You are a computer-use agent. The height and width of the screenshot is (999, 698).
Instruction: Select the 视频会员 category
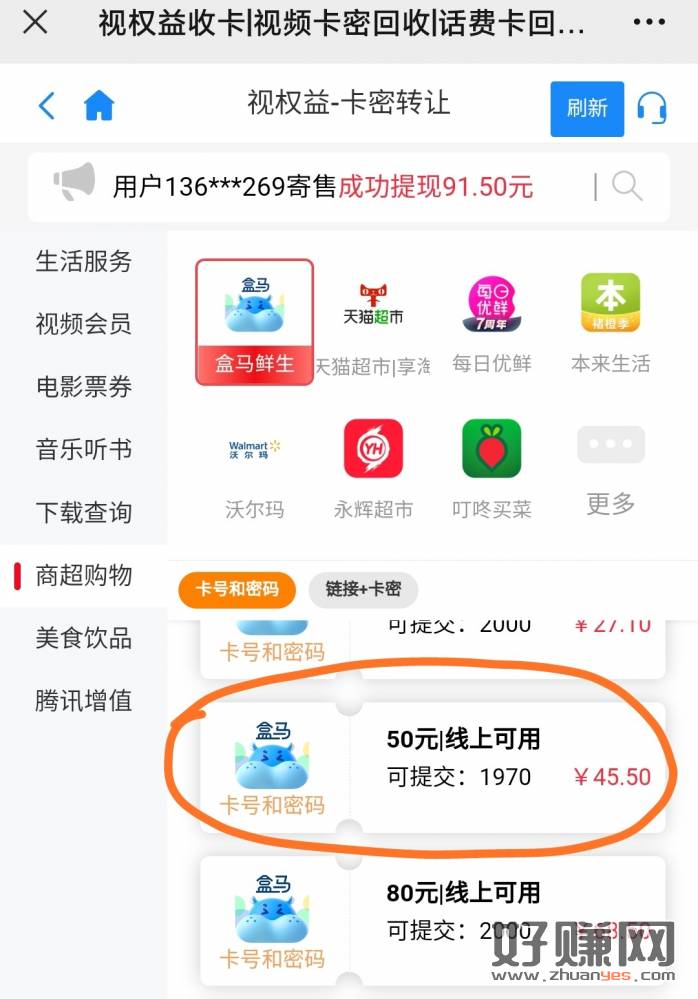click(x=84, y=324)
